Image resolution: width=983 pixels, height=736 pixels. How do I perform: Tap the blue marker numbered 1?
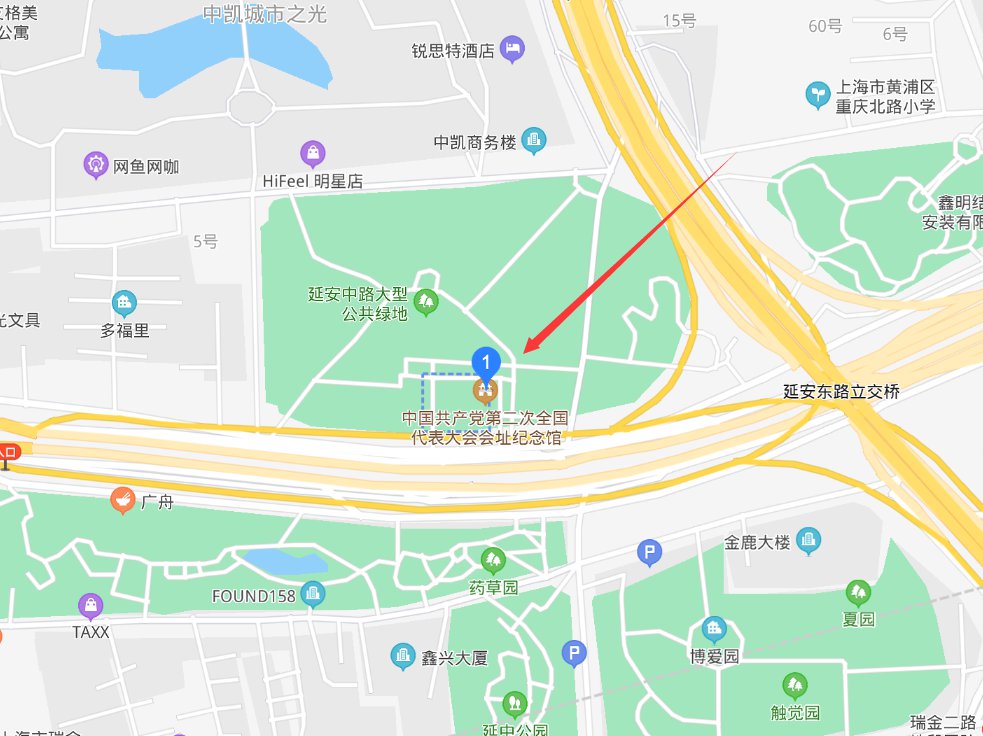click(486, 360)
